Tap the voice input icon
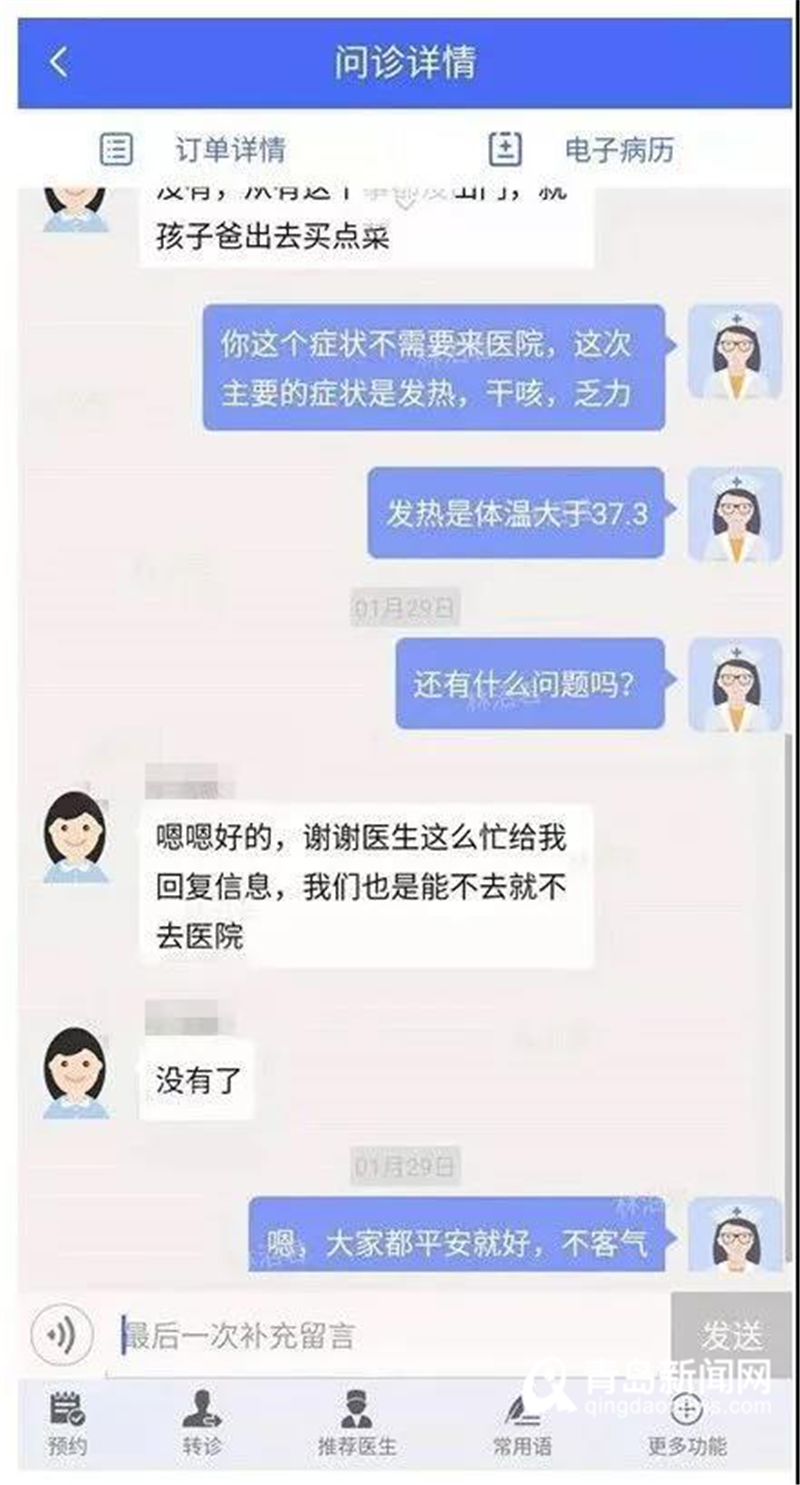The image size is (800, 1485). pyautogui.click(x=62, y=1334)
